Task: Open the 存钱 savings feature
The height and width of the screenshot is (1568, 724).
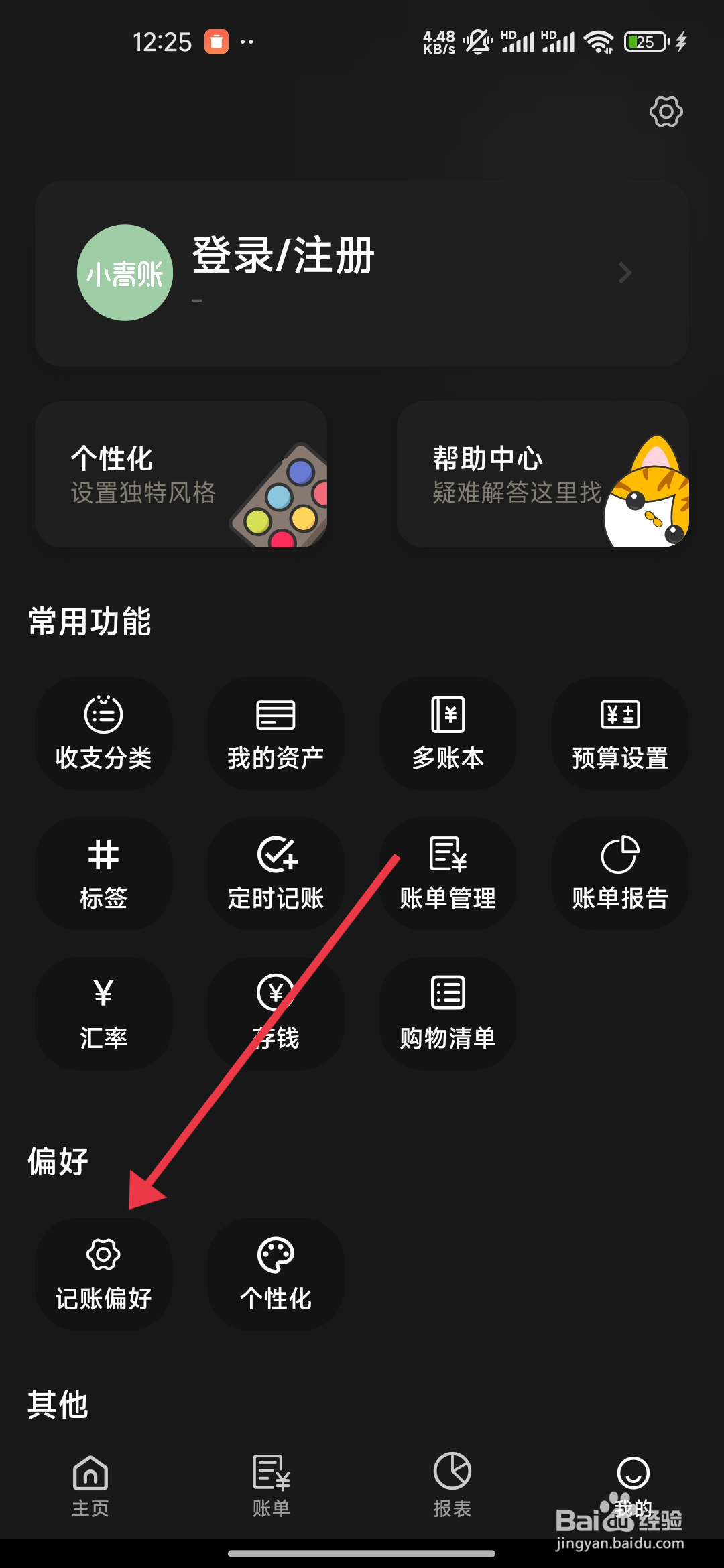Action: [x=276, y=1014]
